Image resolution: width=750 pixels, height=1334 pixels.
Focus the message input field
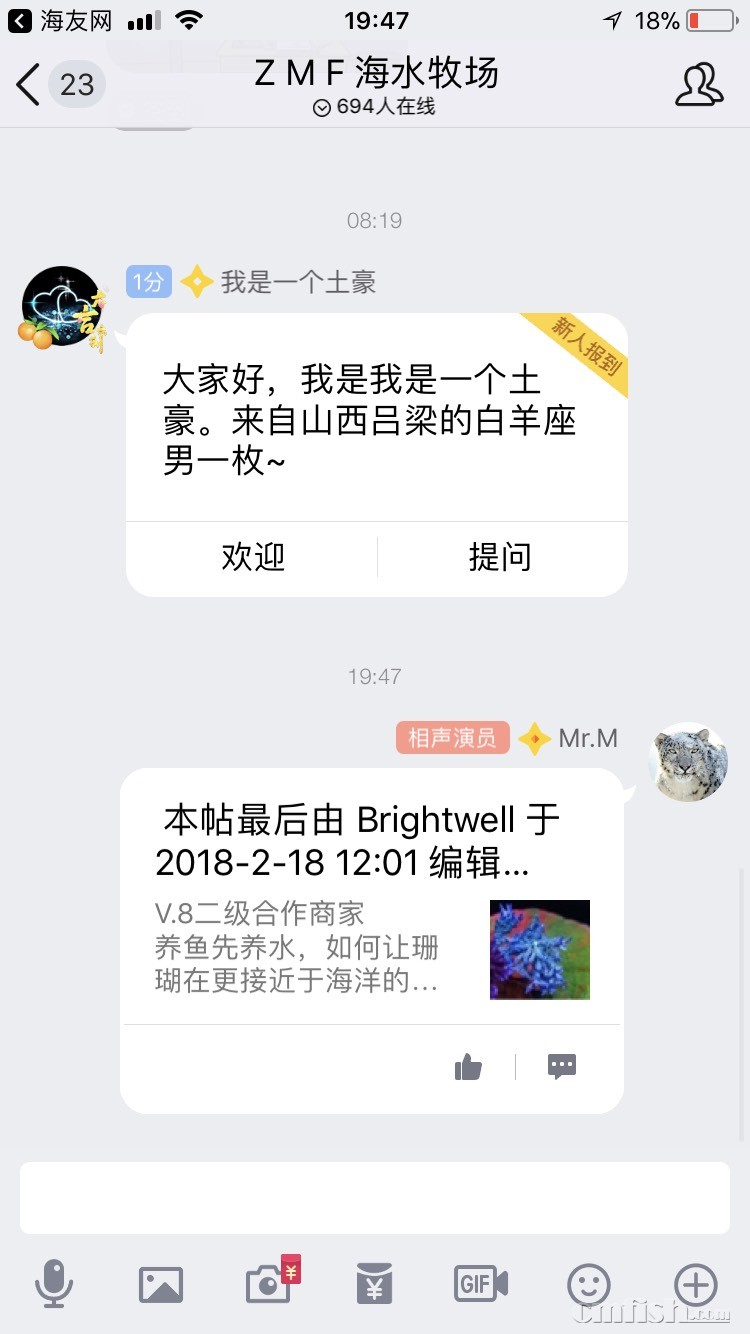(374, 1197)
